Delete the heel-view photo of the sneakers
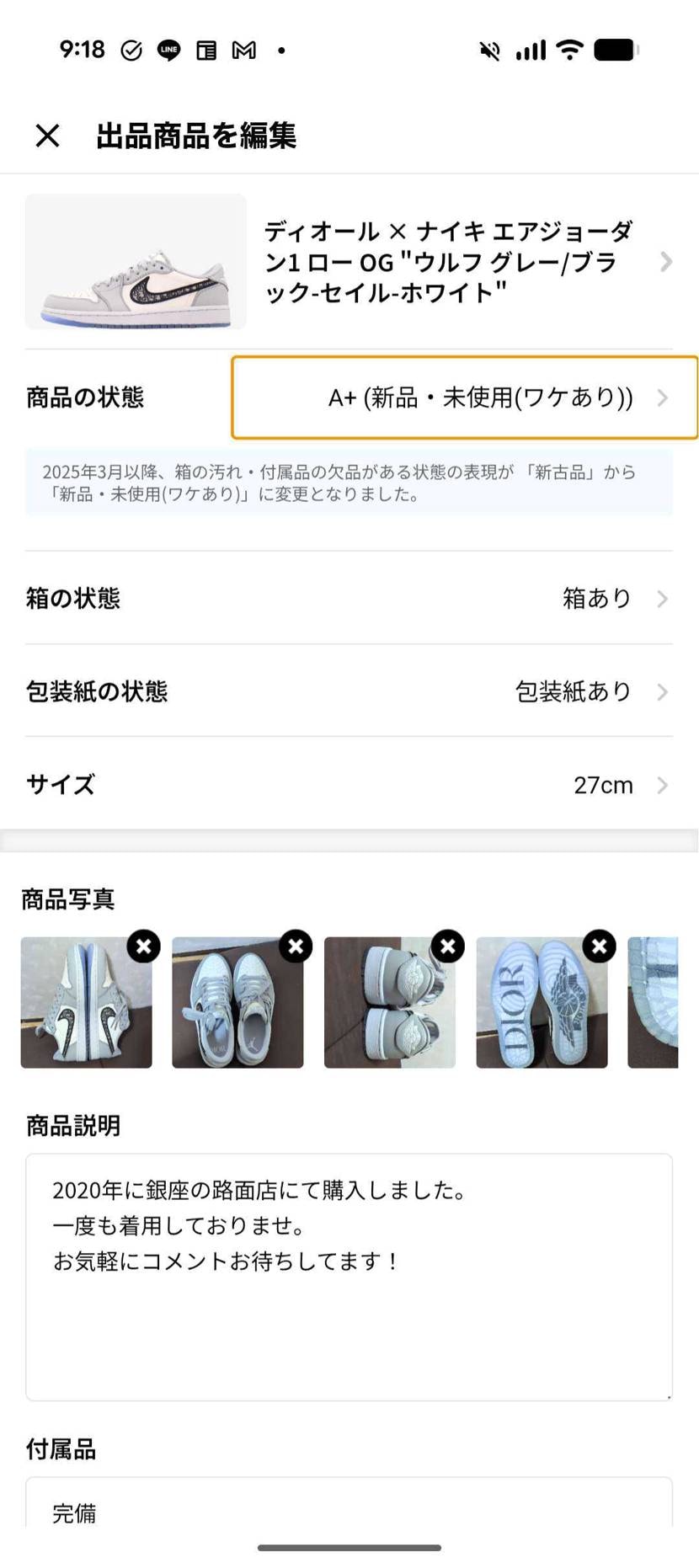 coord(447,947)
